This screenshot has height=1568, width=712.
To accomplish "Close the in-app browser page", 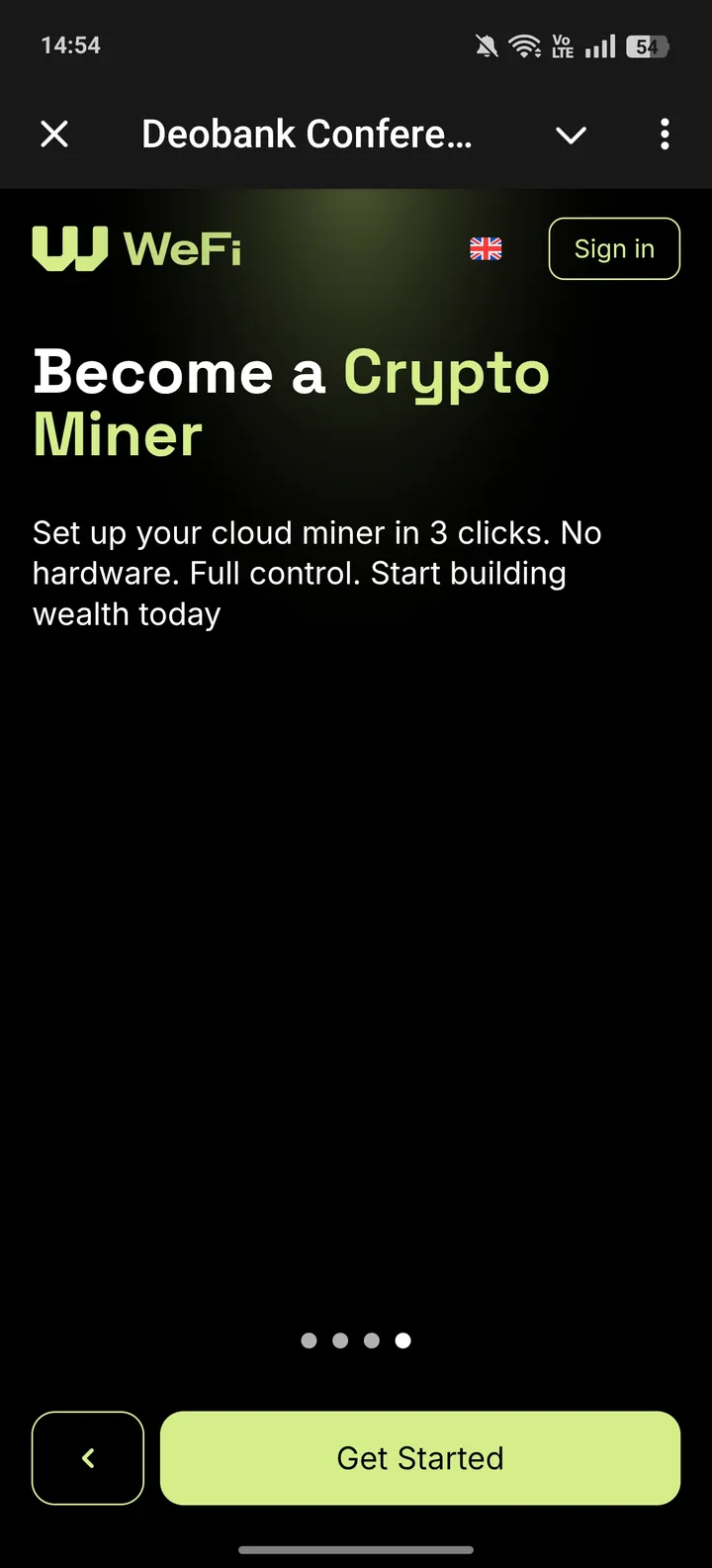I will (54, 134).
